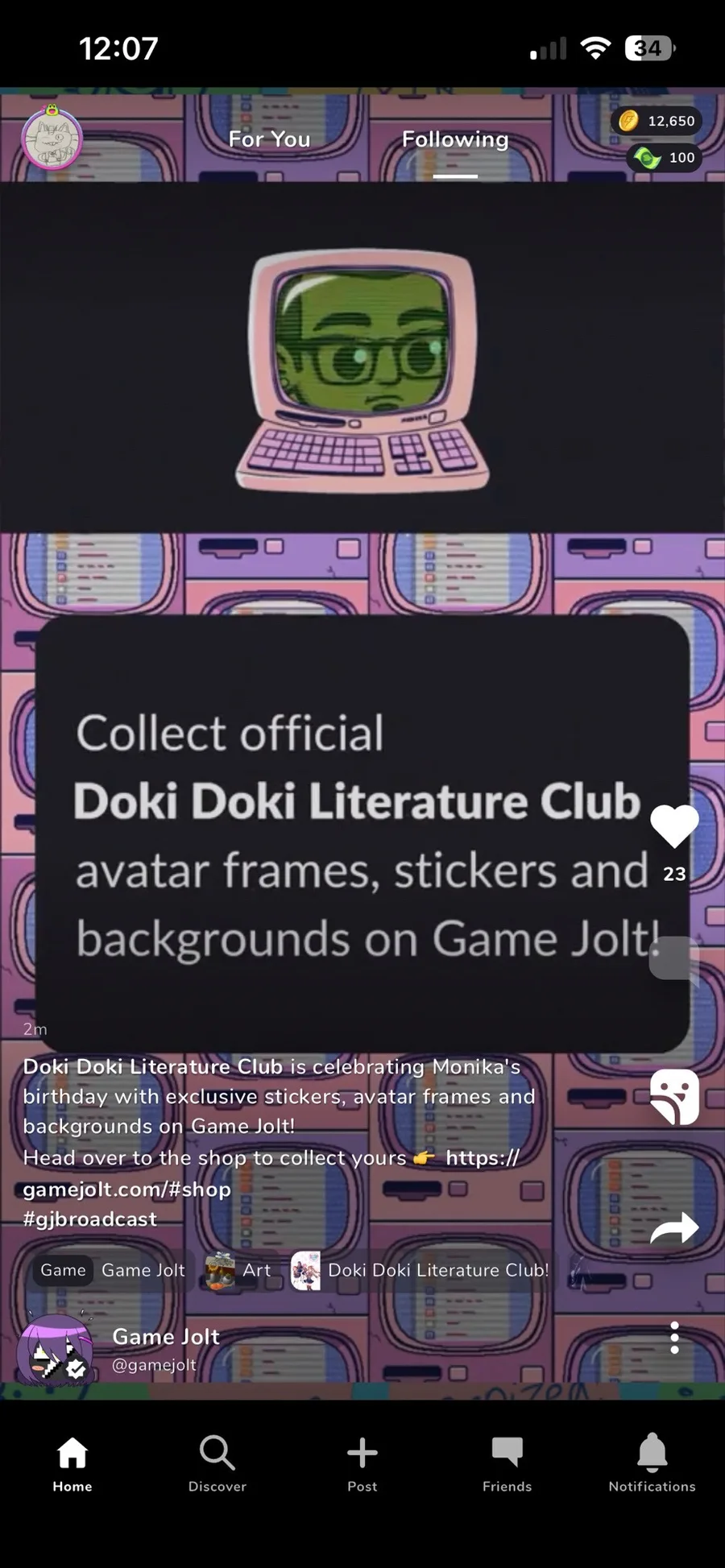This screenshot has height=1568, width=725.
Task: Open the 12,650 coins balance
Action: [657, 121]
